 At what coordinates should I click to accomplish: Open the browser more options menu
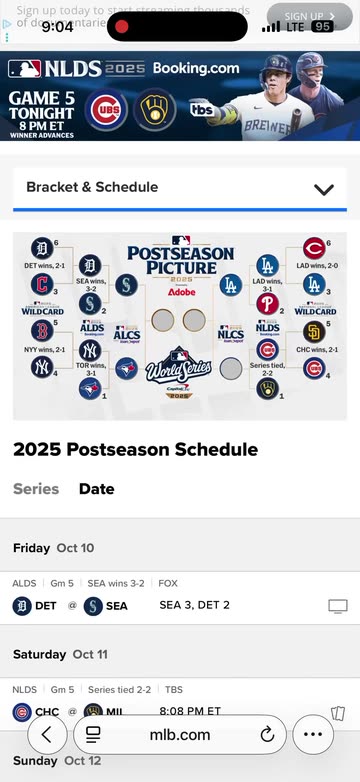tap(313, 735)
